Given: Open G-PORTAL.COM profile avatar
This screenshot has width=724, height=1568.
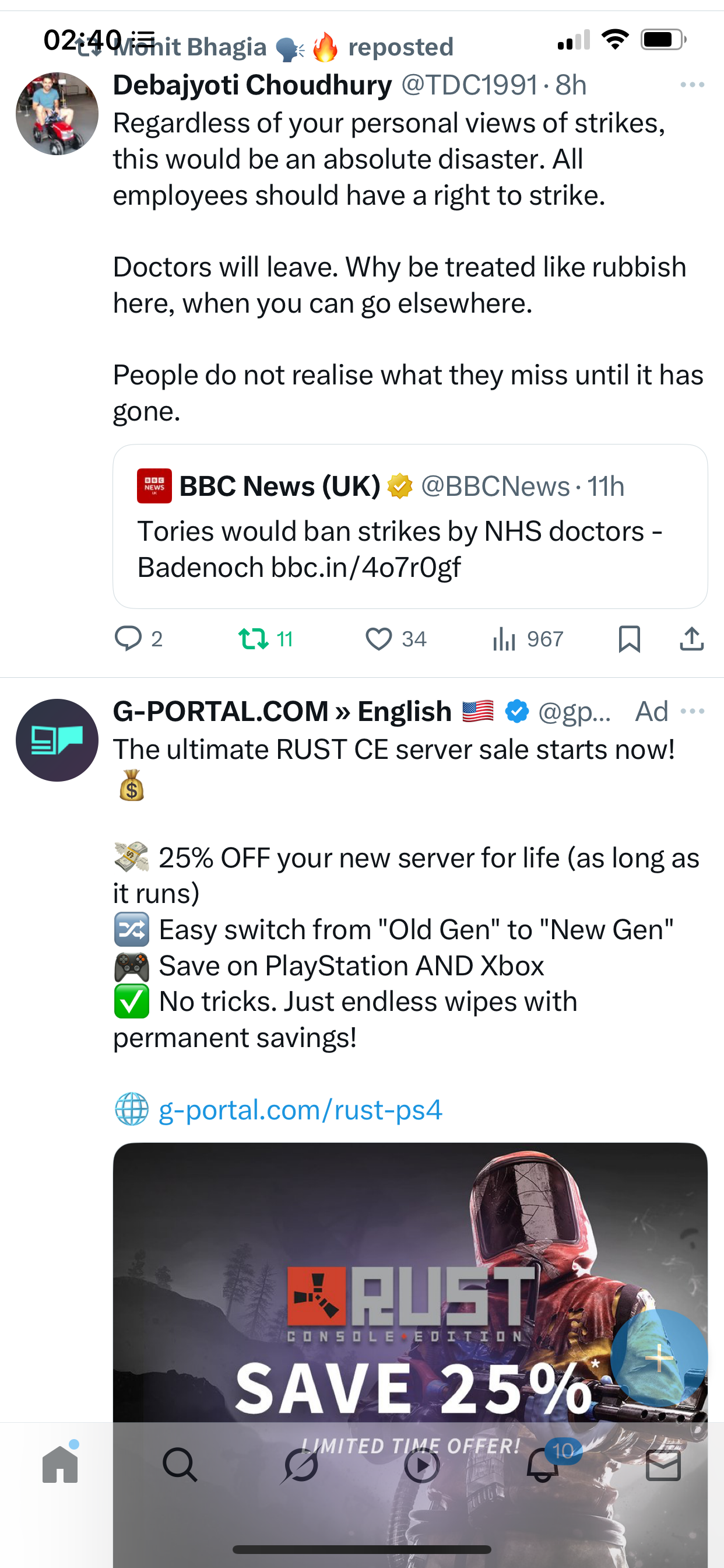Looking at the screenshot, I should point(57,740).
